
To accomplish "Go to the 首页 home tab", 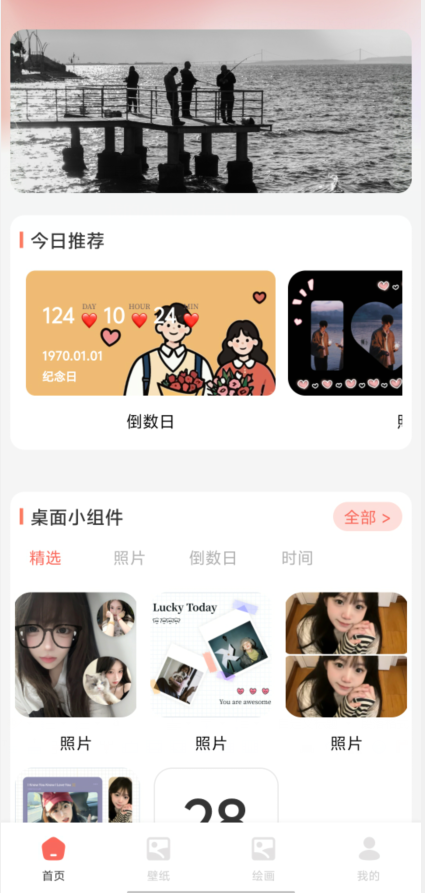I will coord(54,859).
